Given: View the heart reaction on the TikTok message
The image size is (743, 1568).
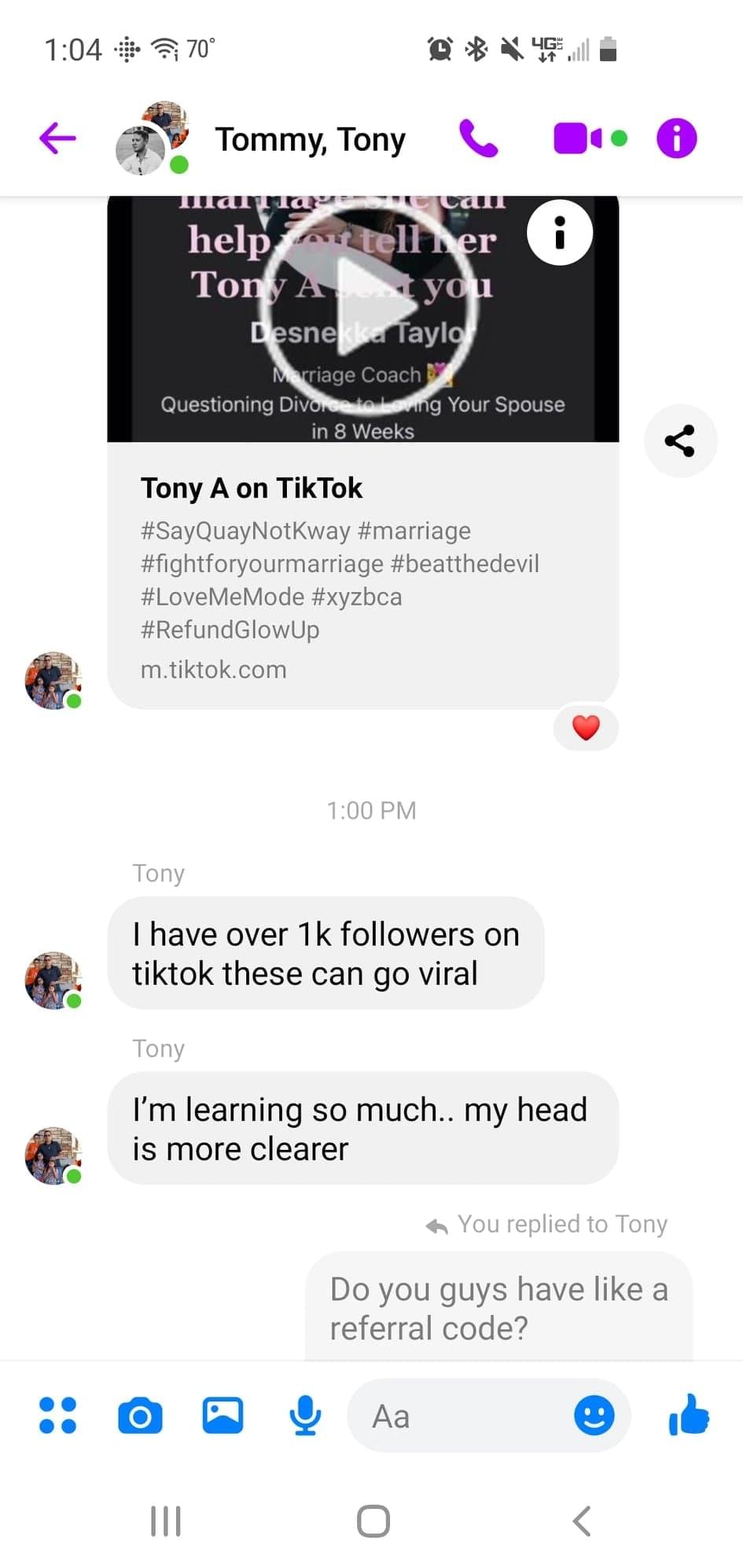Looking at the screenshot, I should point(586,728).
